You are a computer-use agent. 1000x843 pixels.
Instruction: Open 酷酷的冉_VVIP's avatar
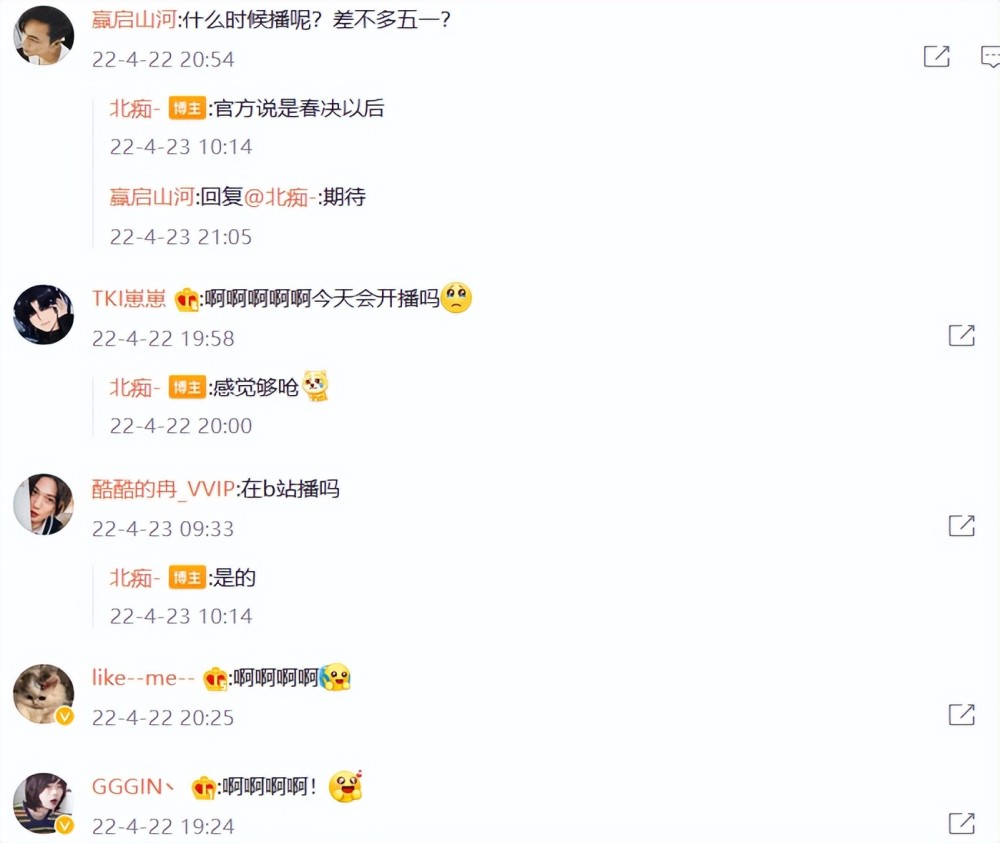coord(43,505)
